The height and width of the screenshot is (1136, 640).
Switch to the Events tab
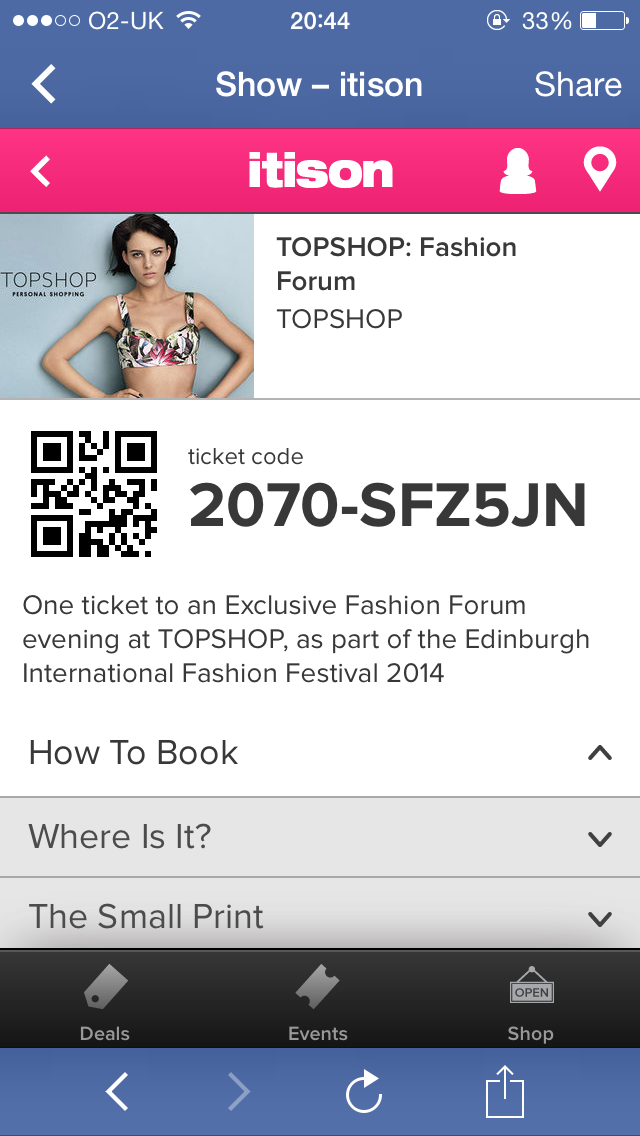pos(318,1005)
